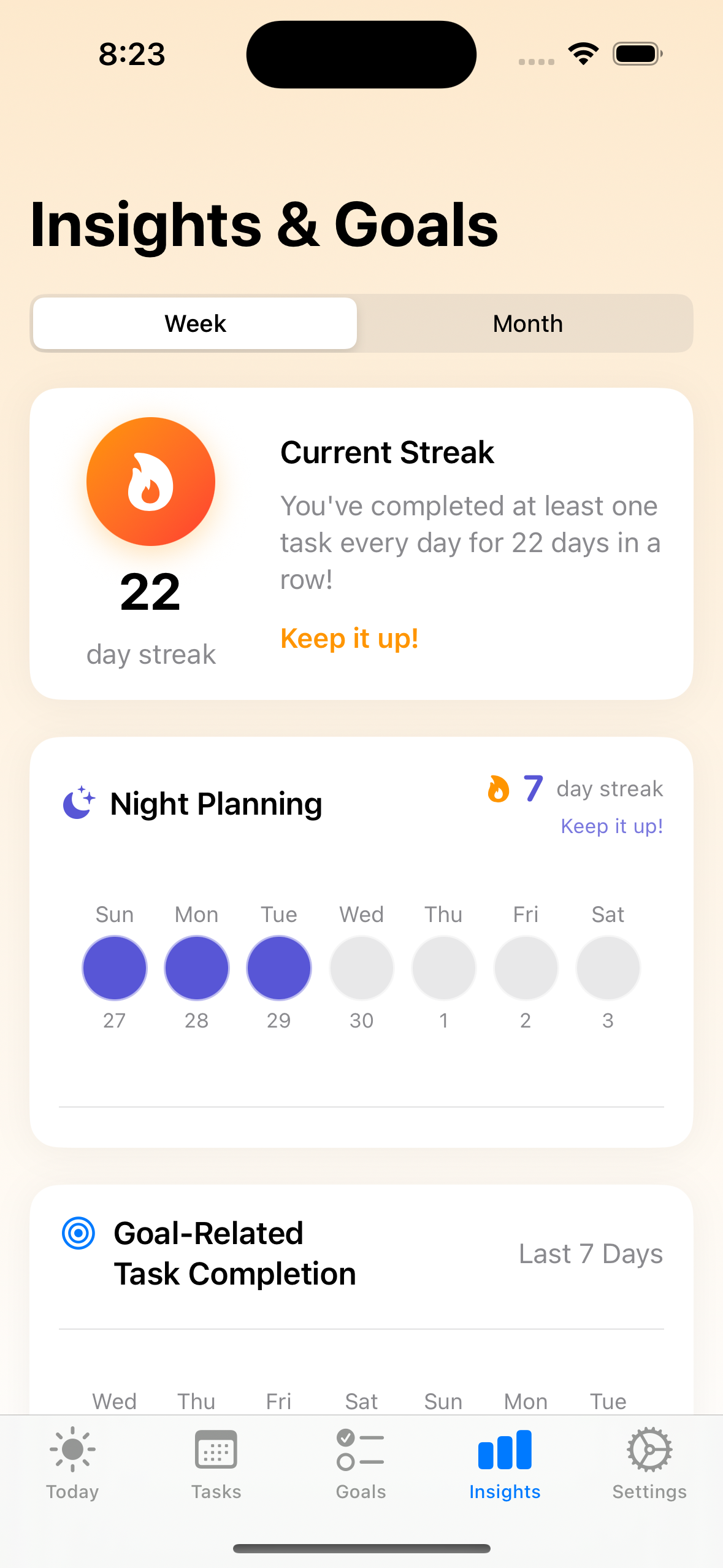Toggle Saturday 3 completion circle

click(608, 967)
